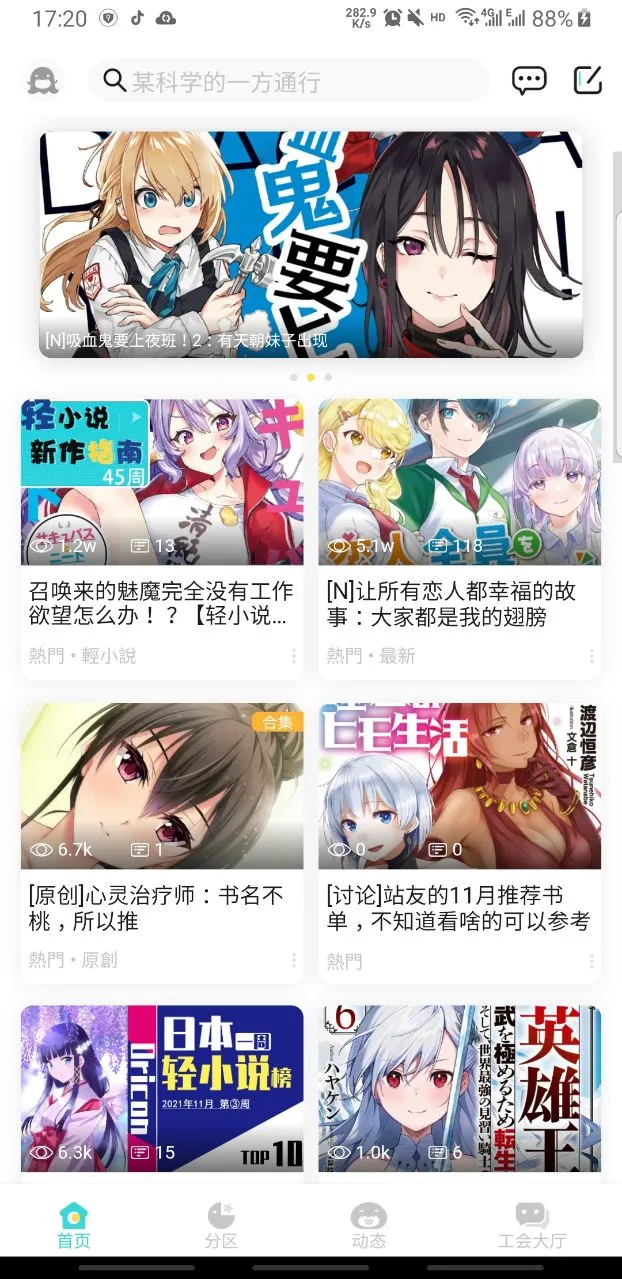The width and height of the screenshot is (622, 1279).
Task: Switch to the 动态 tab
Action: [x=369, y=1226]
